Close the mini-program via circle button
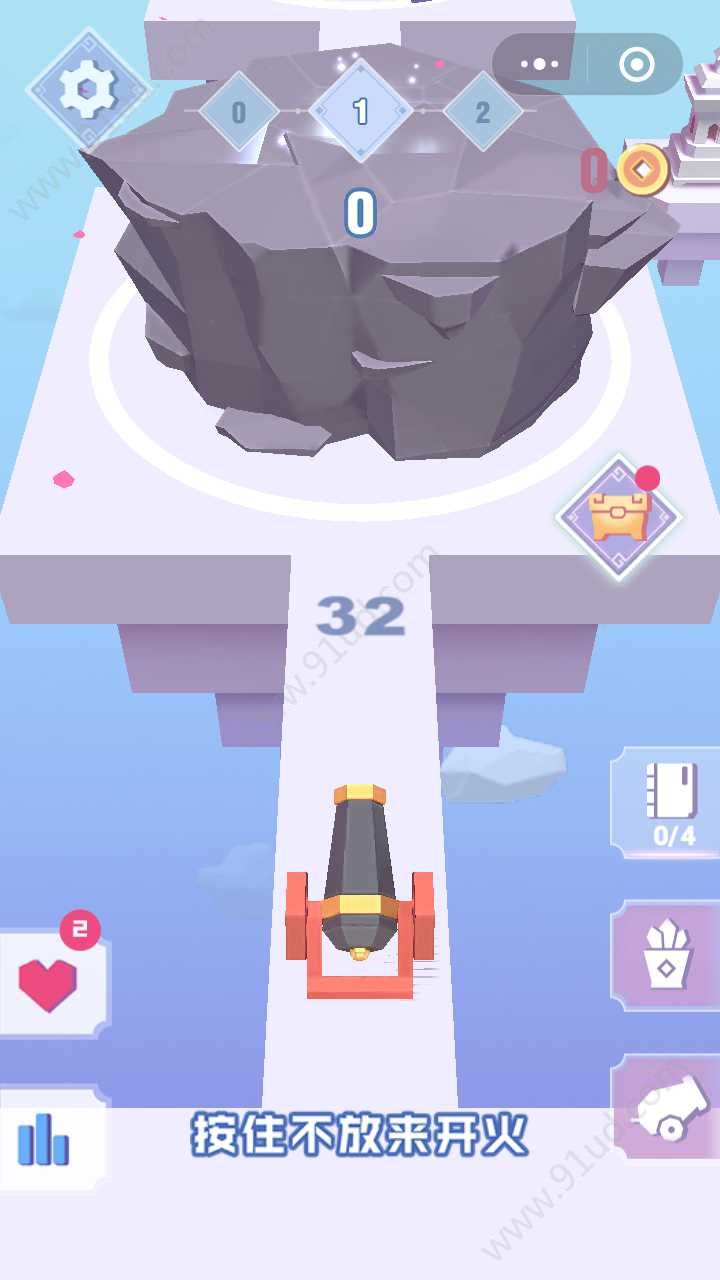The width and height of the screenshot is (720, 1280). [637, 64]
